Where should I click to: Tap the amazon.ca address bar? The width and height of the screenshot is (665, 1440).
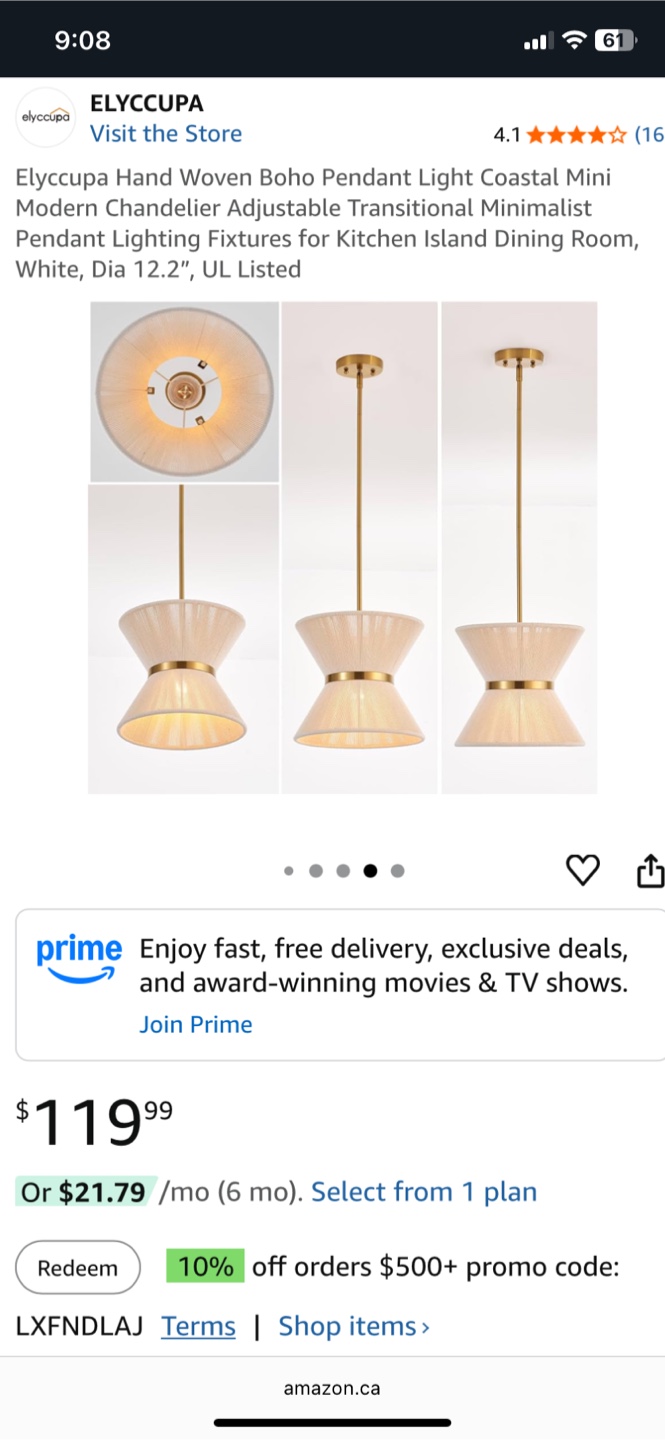tap(332, 1388)
